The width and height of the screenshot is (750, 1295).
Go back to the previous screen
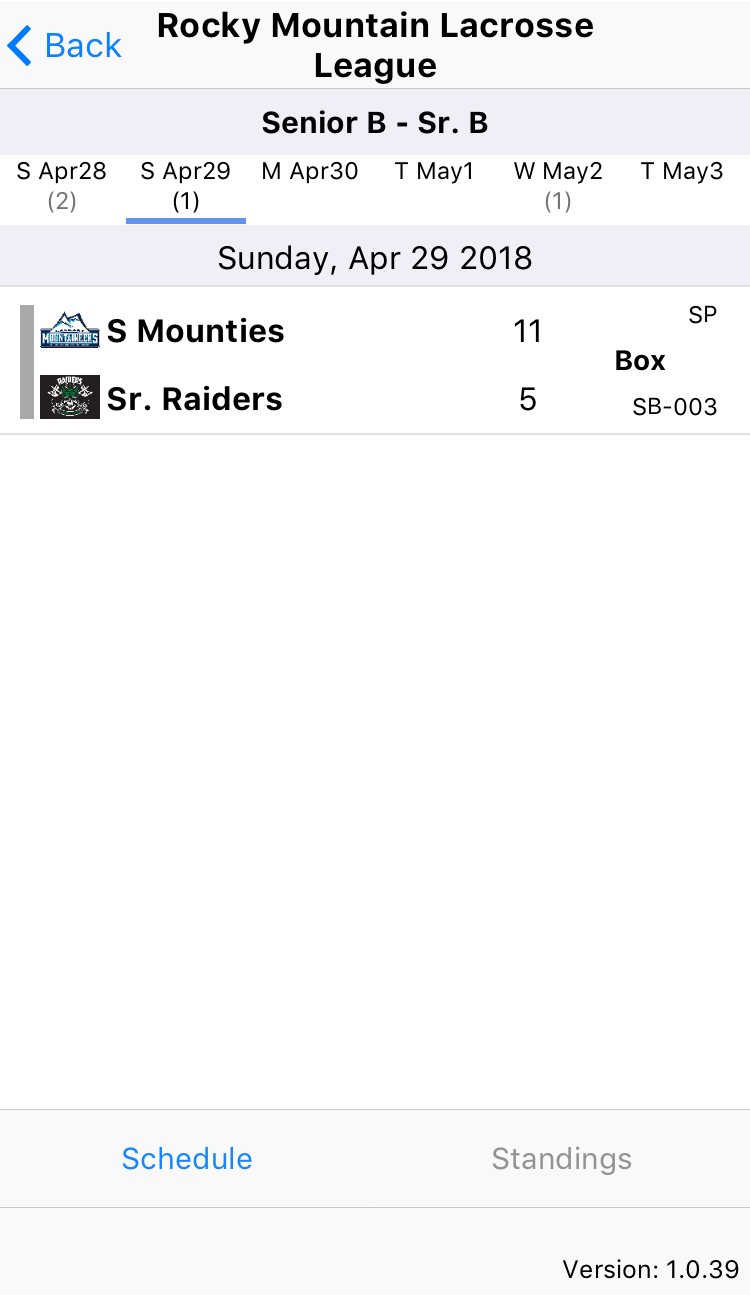65,45
